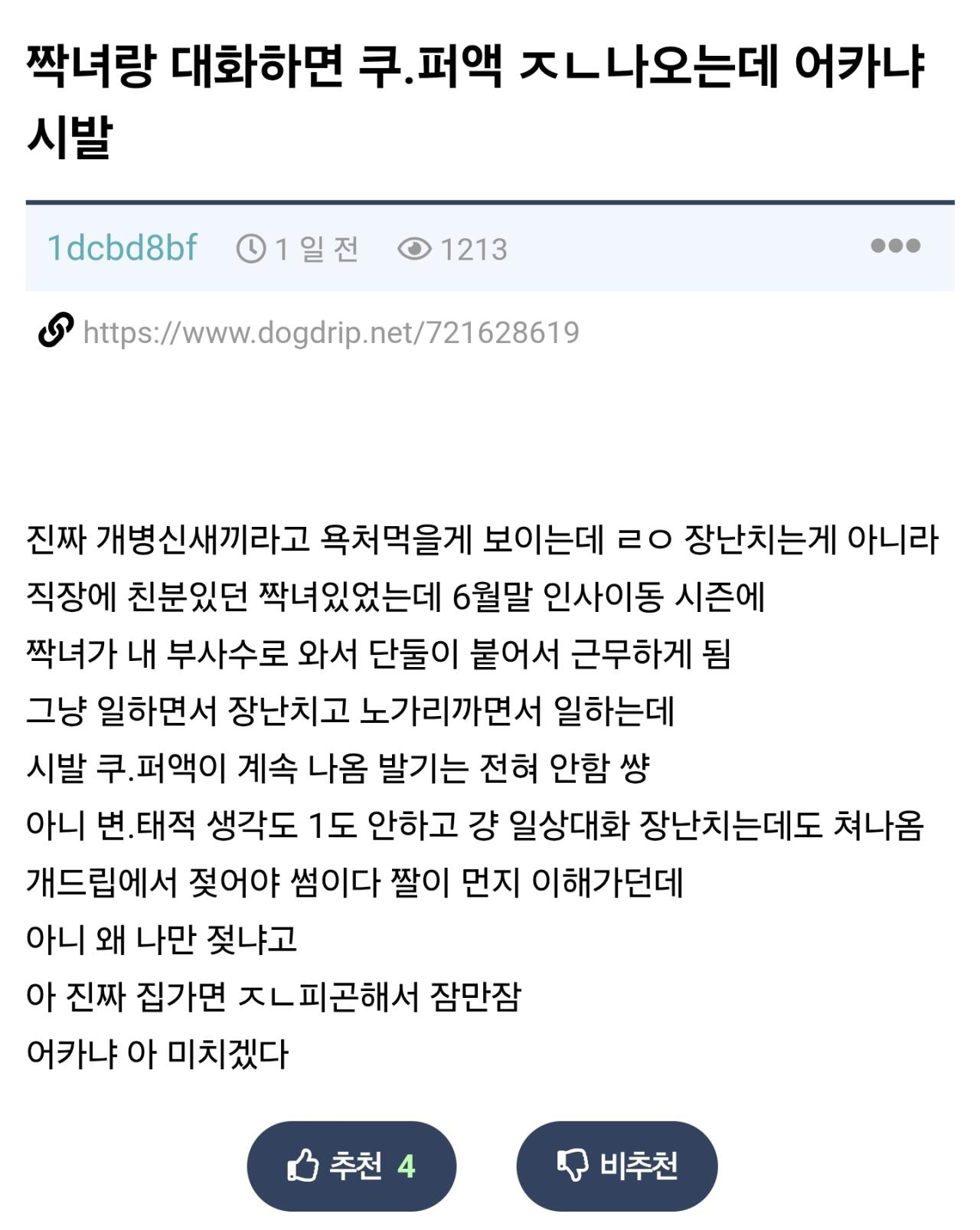980x1230 pixels.
Task: Downvote the post with 비추천 button
Action: [x=617, y=1166]
